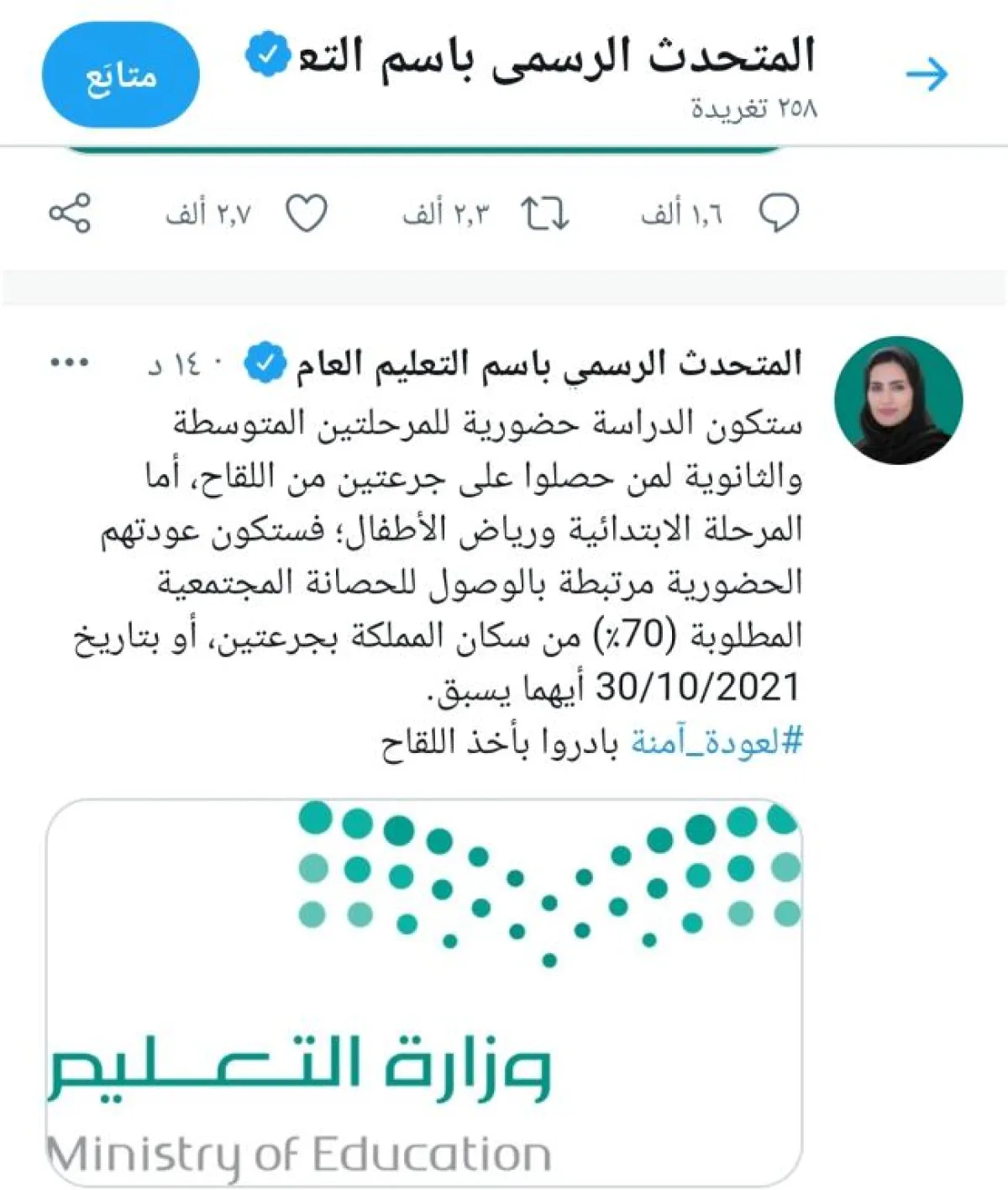The image size is (1008, 1190).
Task: Share the previous tweet
Action: [70, 213]
